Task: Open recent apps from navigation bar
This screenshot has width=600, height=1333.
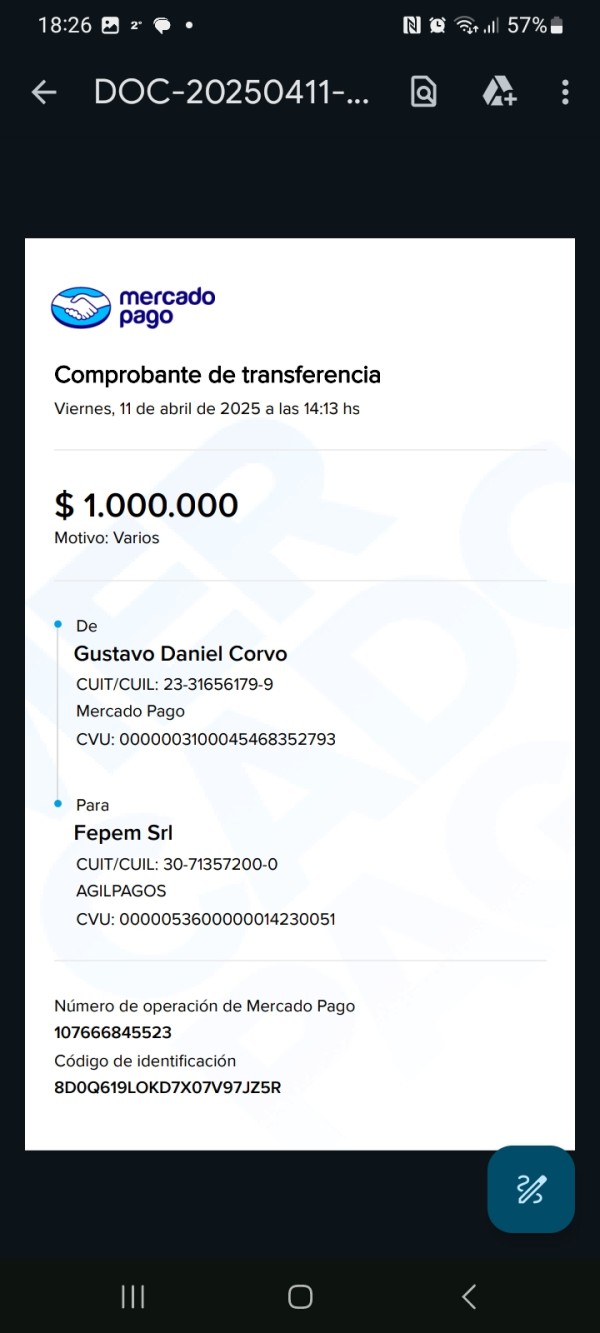Action: click(132, 1297)
